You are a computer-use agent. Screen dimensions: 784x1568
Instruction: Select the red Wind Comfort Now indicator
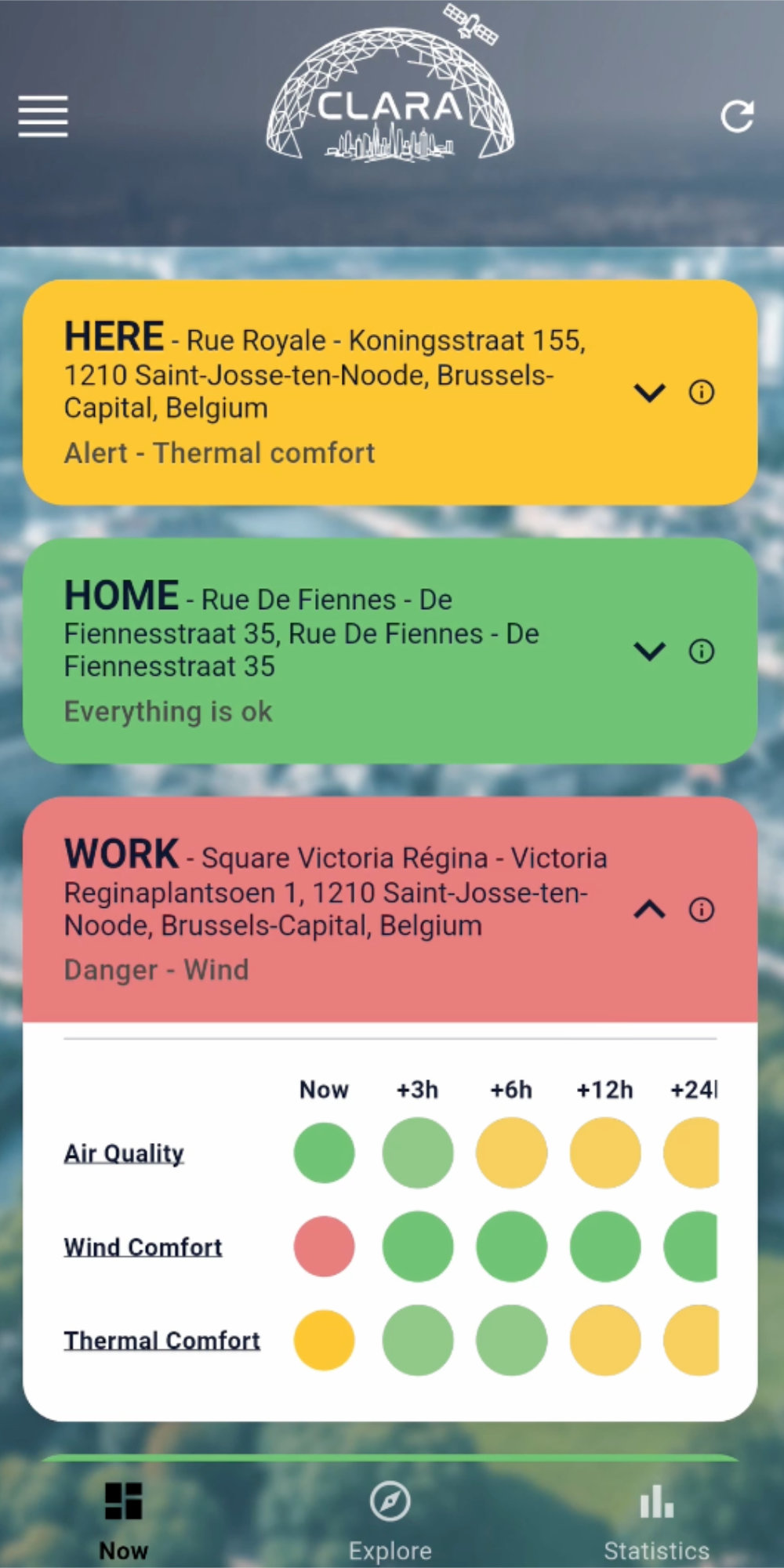[x=324, y=1246]
